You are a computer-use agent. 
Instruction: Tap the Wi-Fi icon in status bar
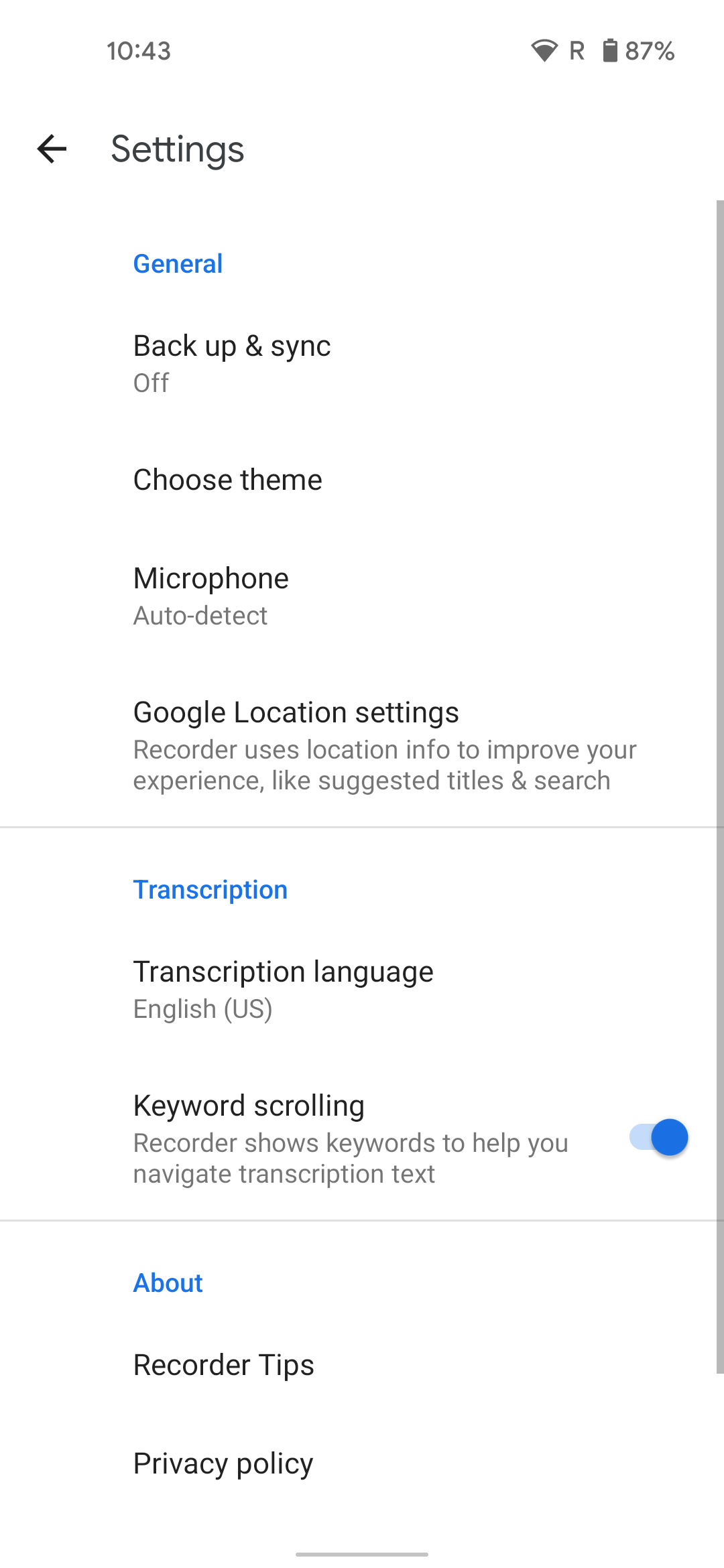(x=544, y=50)
